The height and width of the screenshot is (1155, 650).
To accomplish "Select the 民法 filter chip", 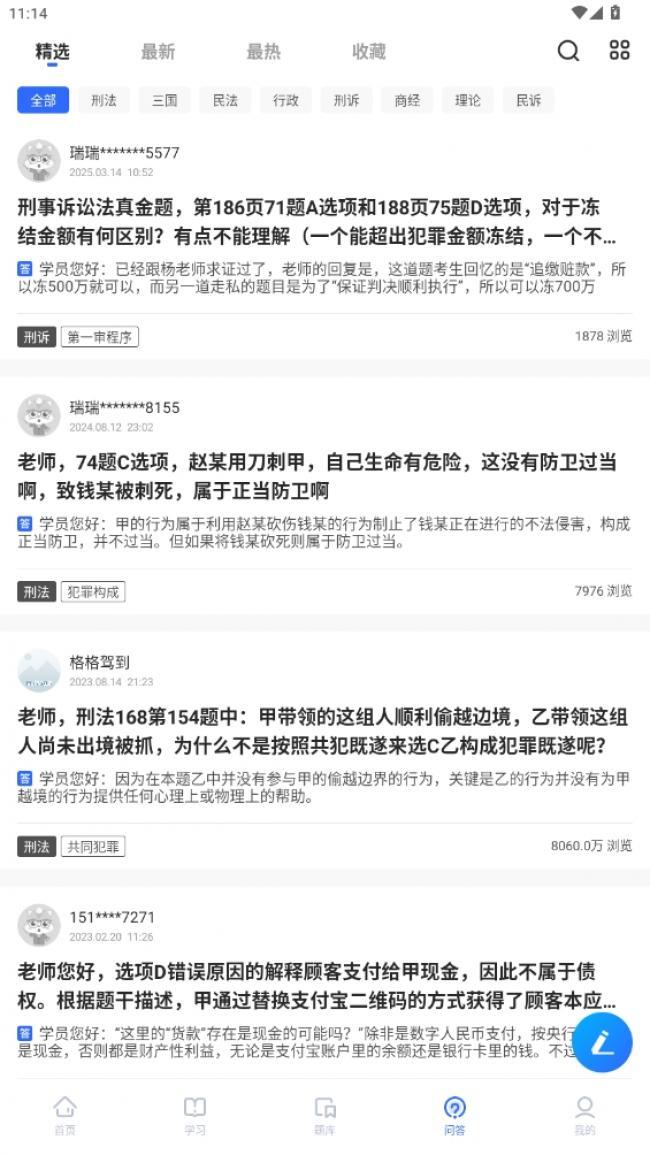I will pos(225,100).
